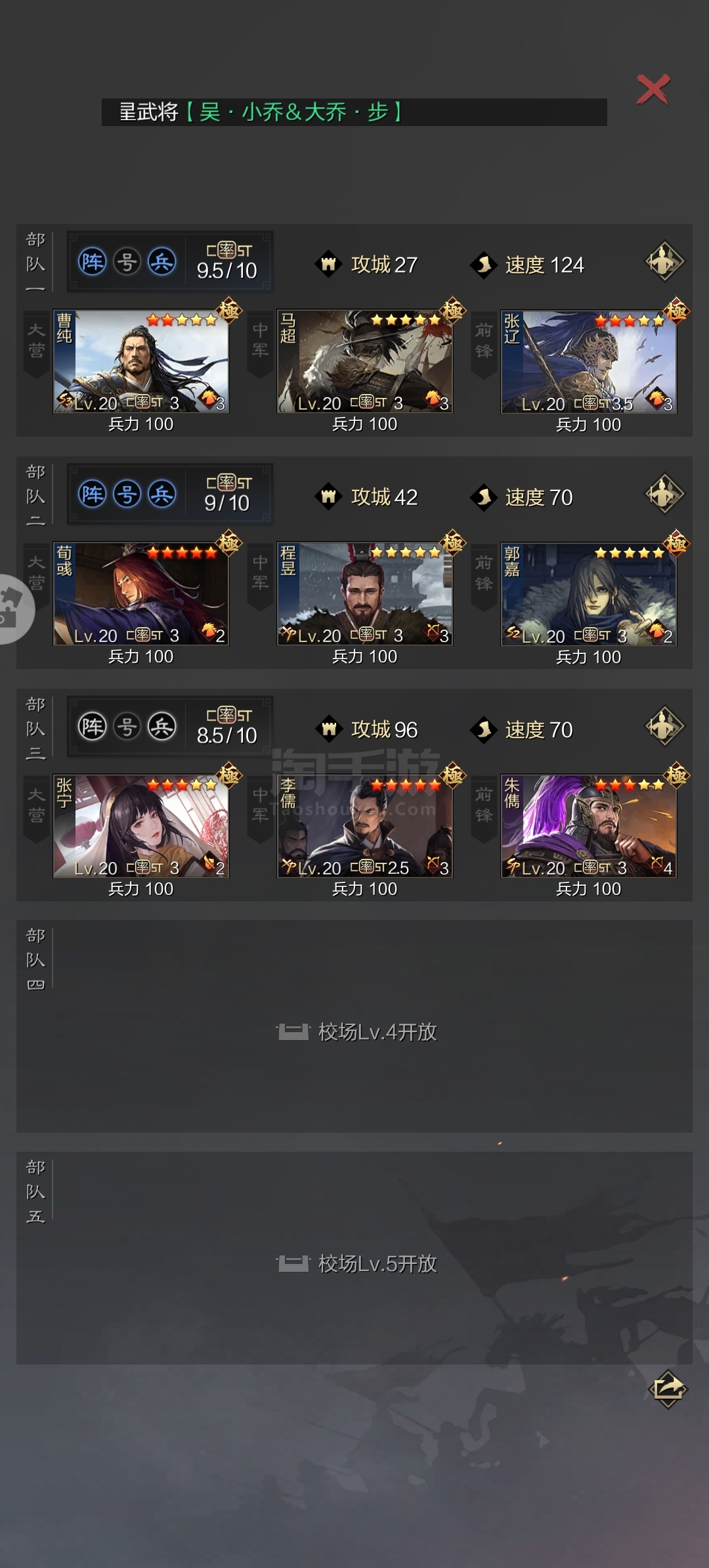Open troop three's 阵号兵 panel showing 8.5/10
The image size is (709, 1568).
click(170, 727)
